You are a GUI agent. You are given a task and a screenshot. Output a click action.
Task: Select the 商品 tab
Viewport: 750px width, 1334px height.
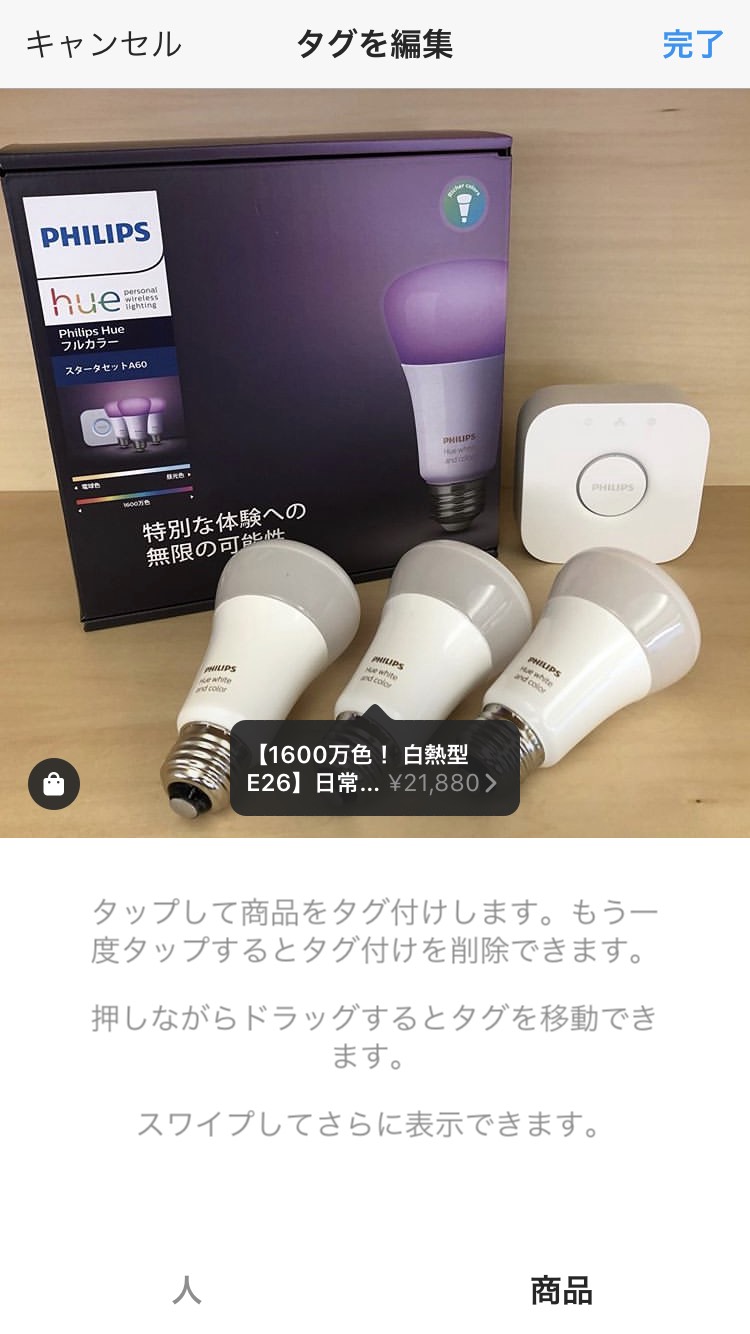pos(561,1290)
